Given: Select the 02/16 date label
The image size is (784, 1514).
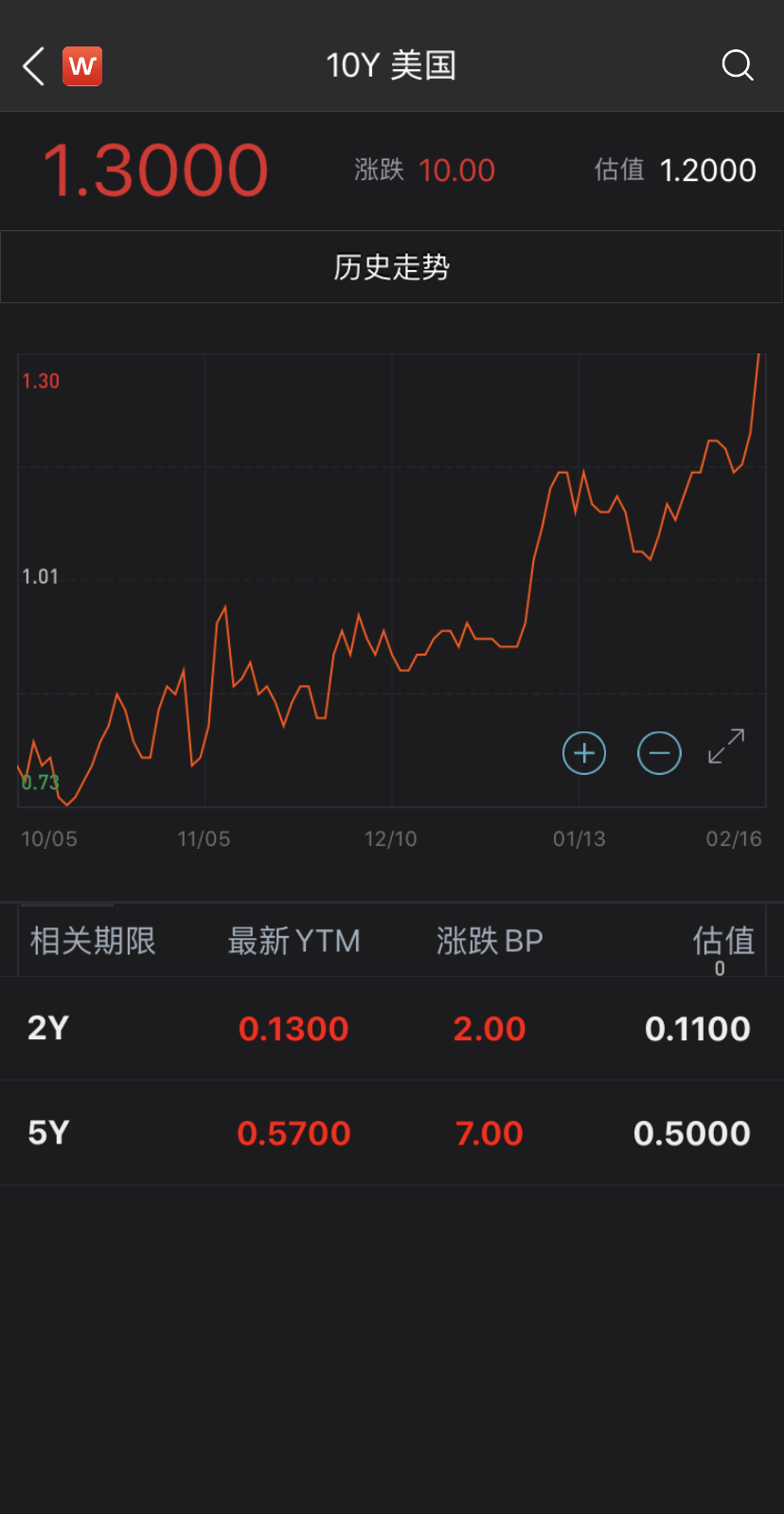Looking at the screenshot, I should tap(735, 838).
